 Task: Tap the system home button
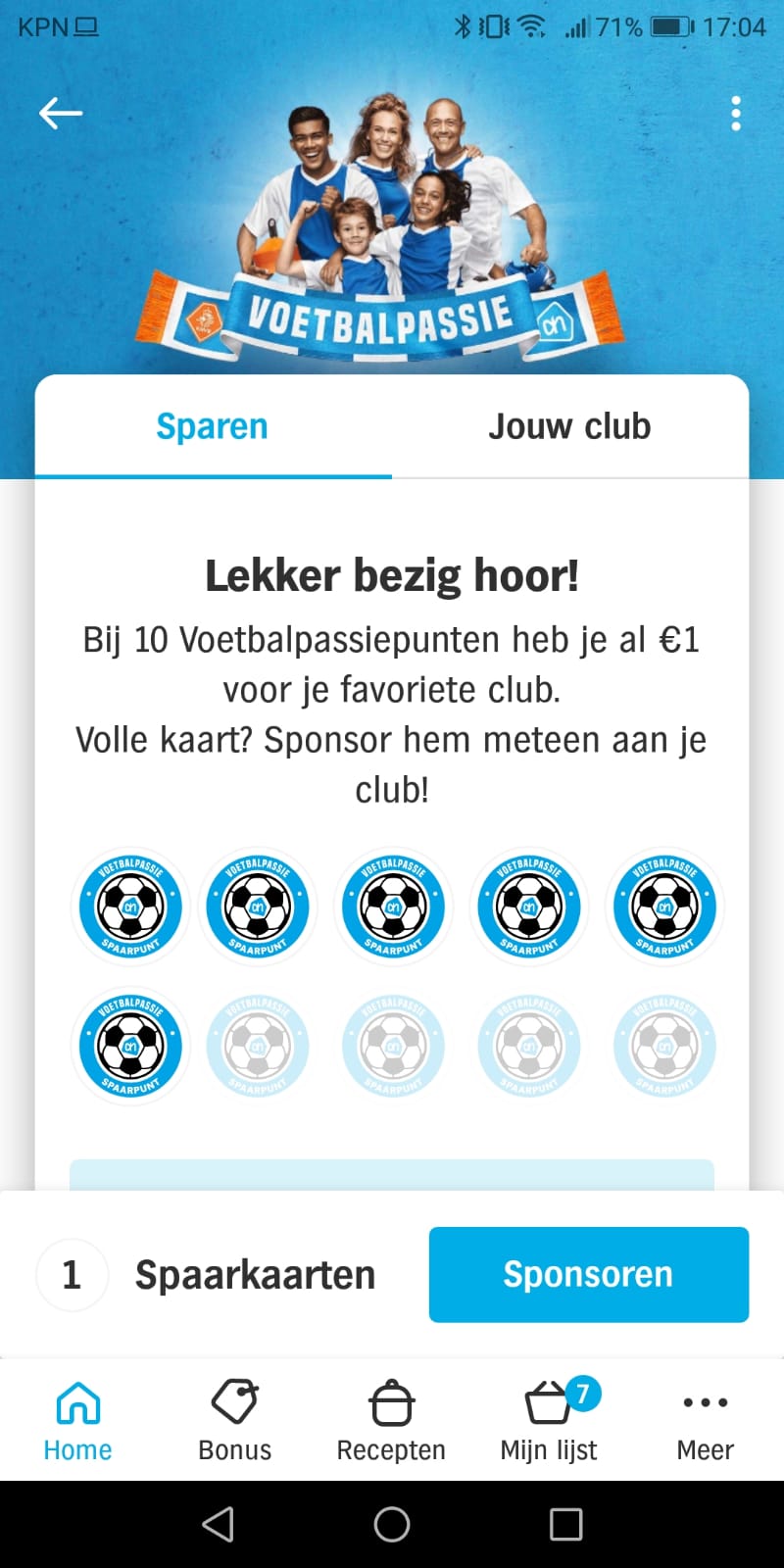[x=392, y=1524]
